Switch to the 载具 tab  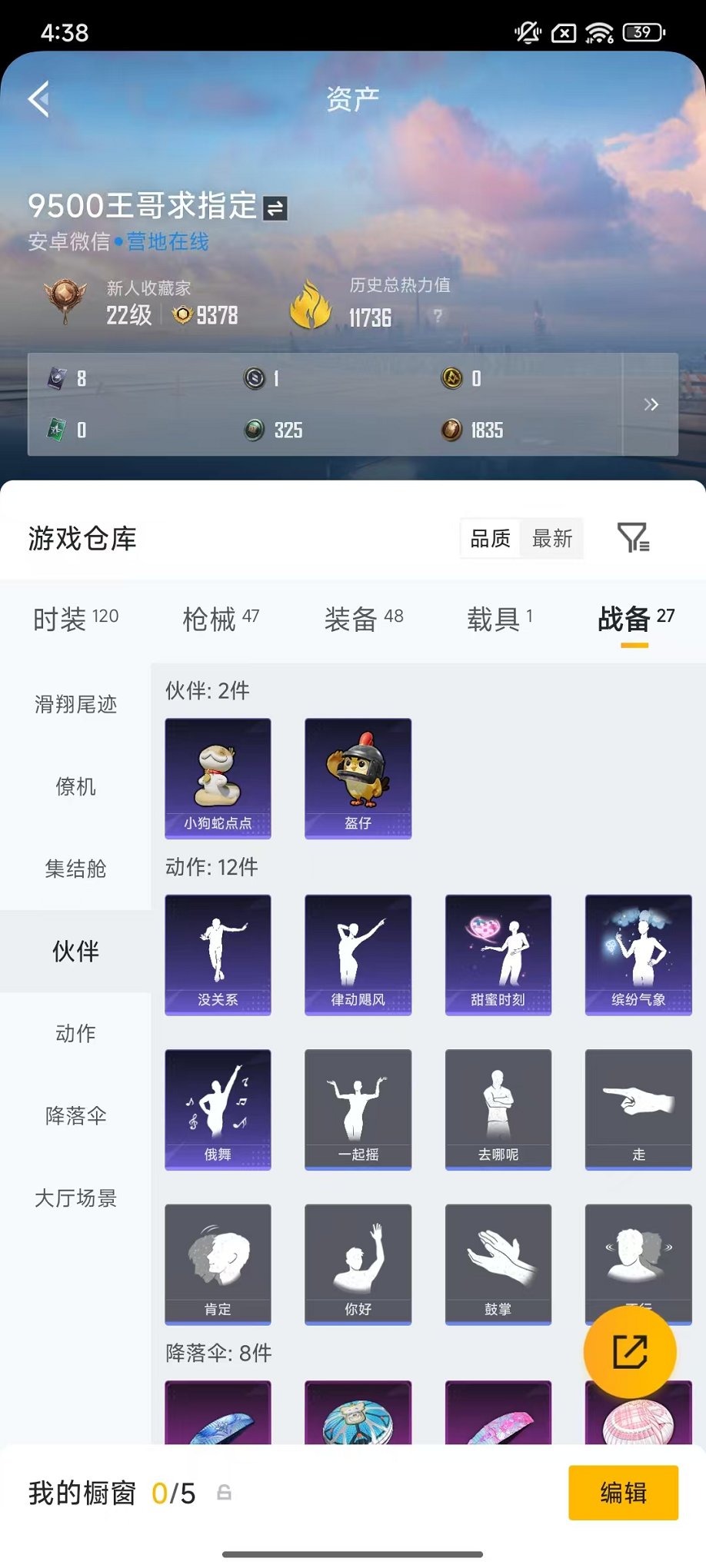(499, 619)
